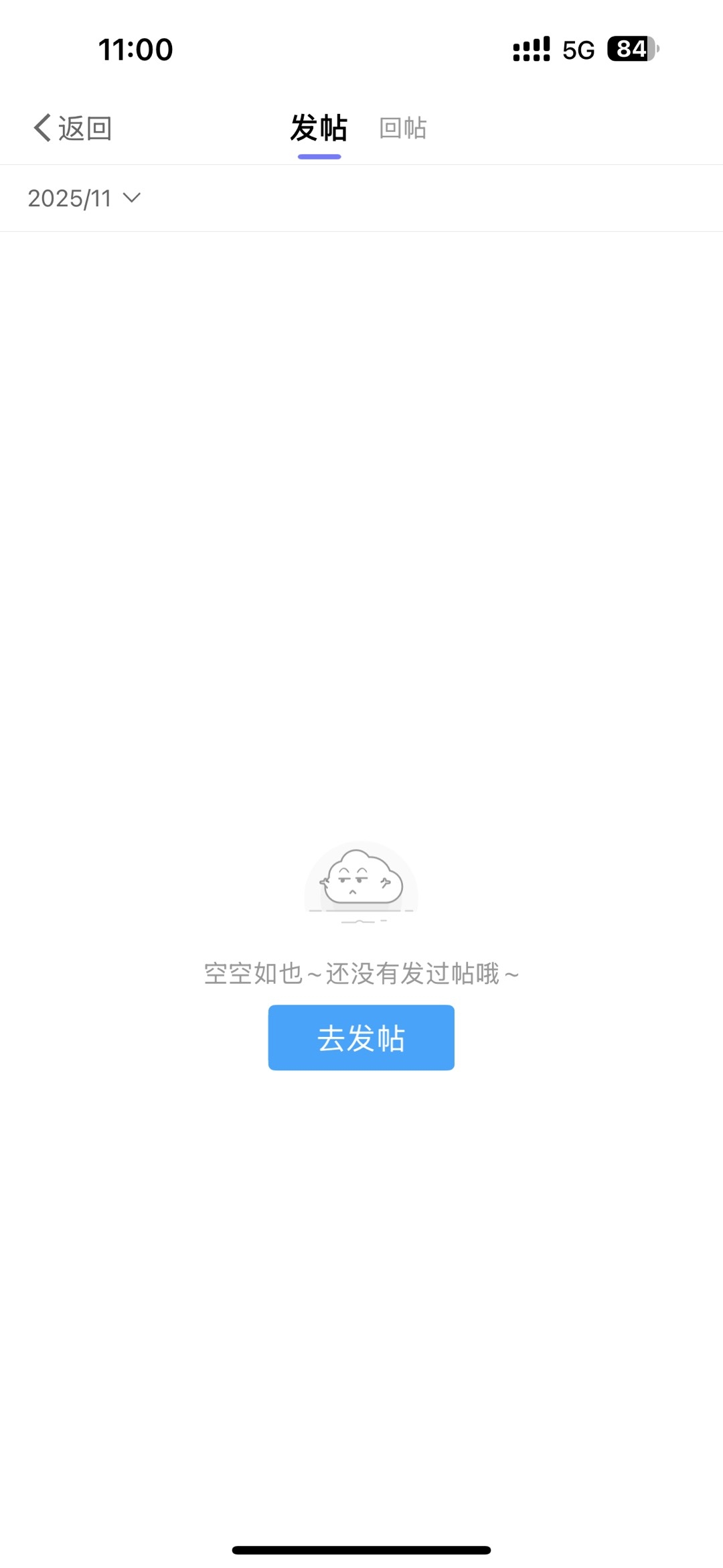Switch to the 回帖 tab

[x=402, y=128]
